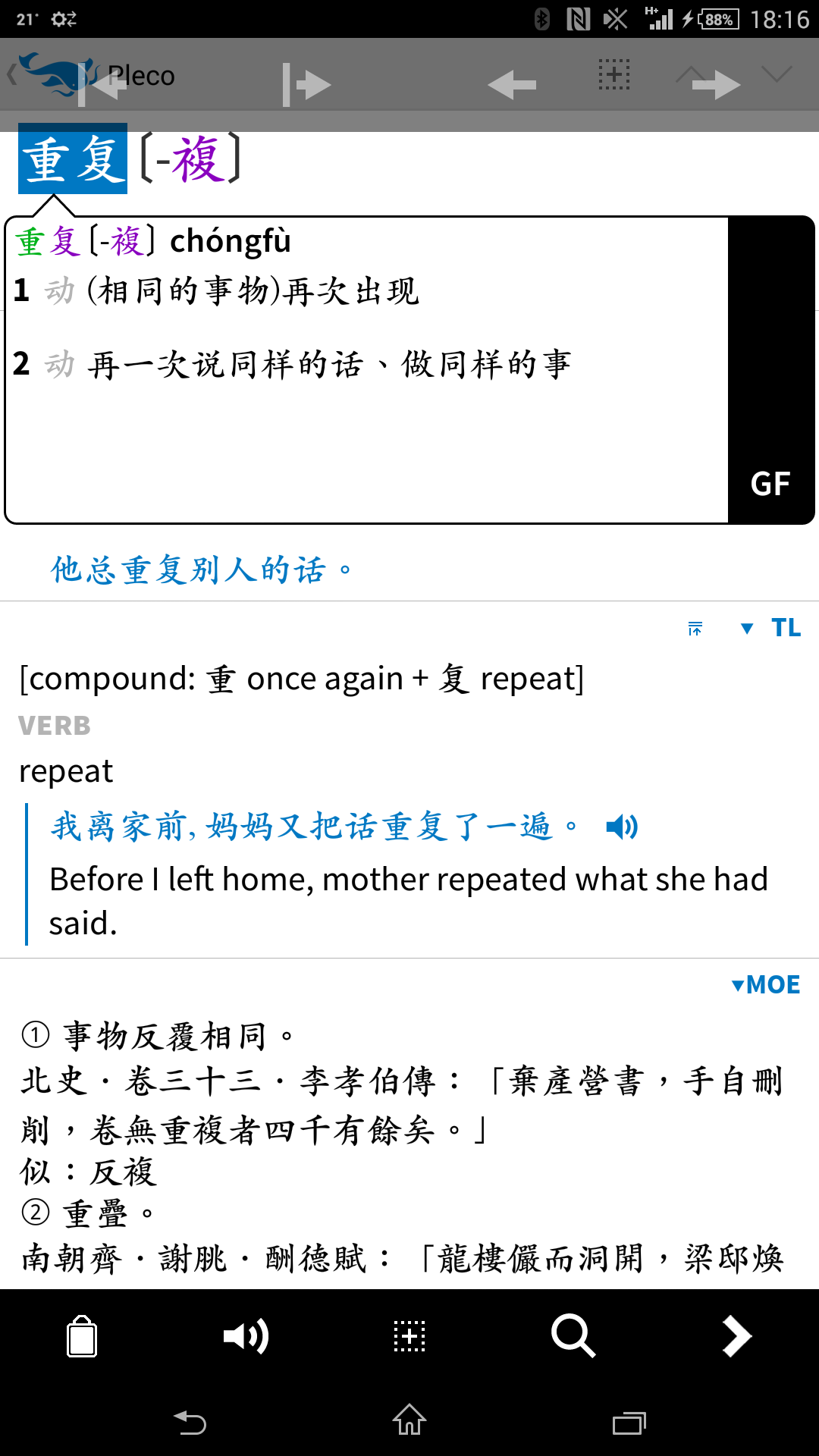The image size is (819, 1456).
Task: Tap the jump-to-top icon beside TL
Action: coord(695,629)
